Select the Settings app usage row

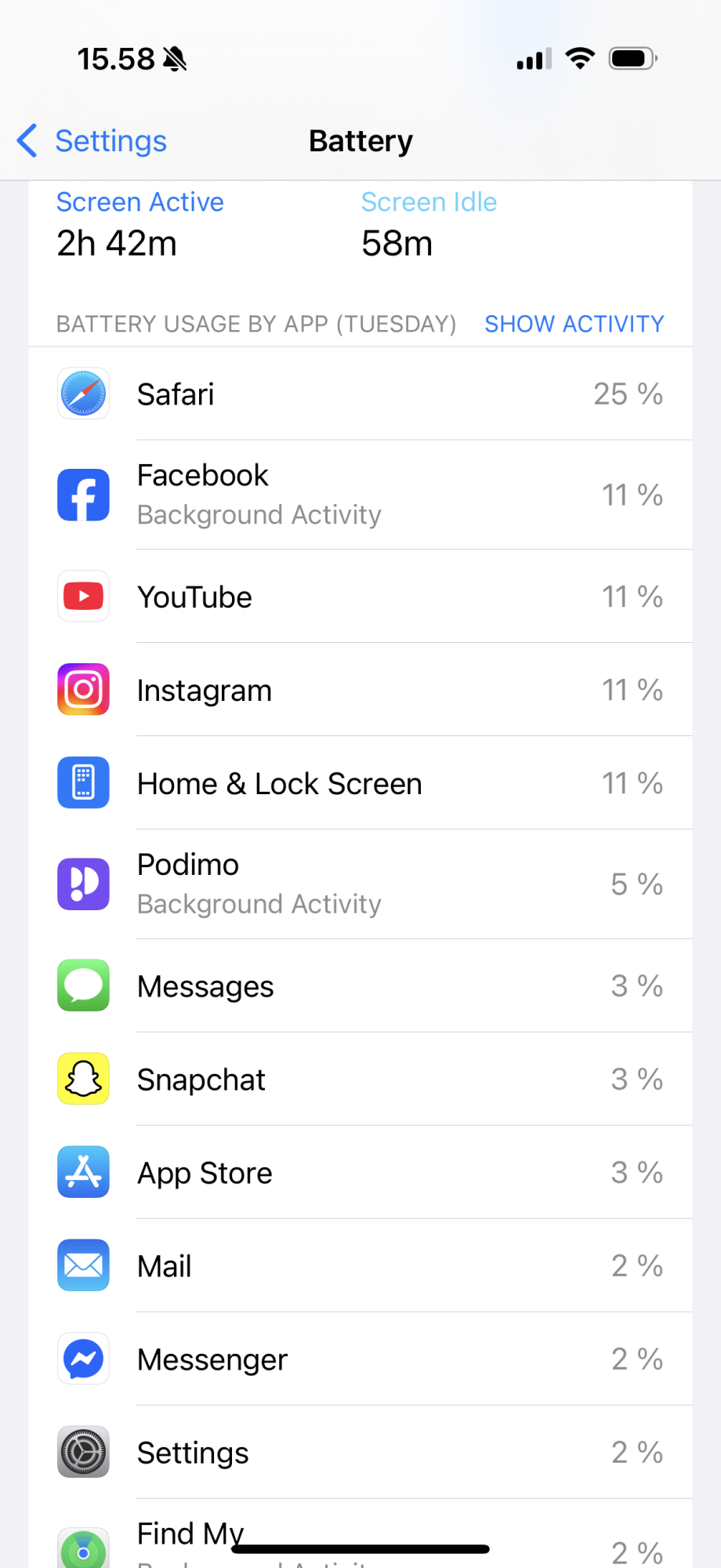pos(360,1452)
